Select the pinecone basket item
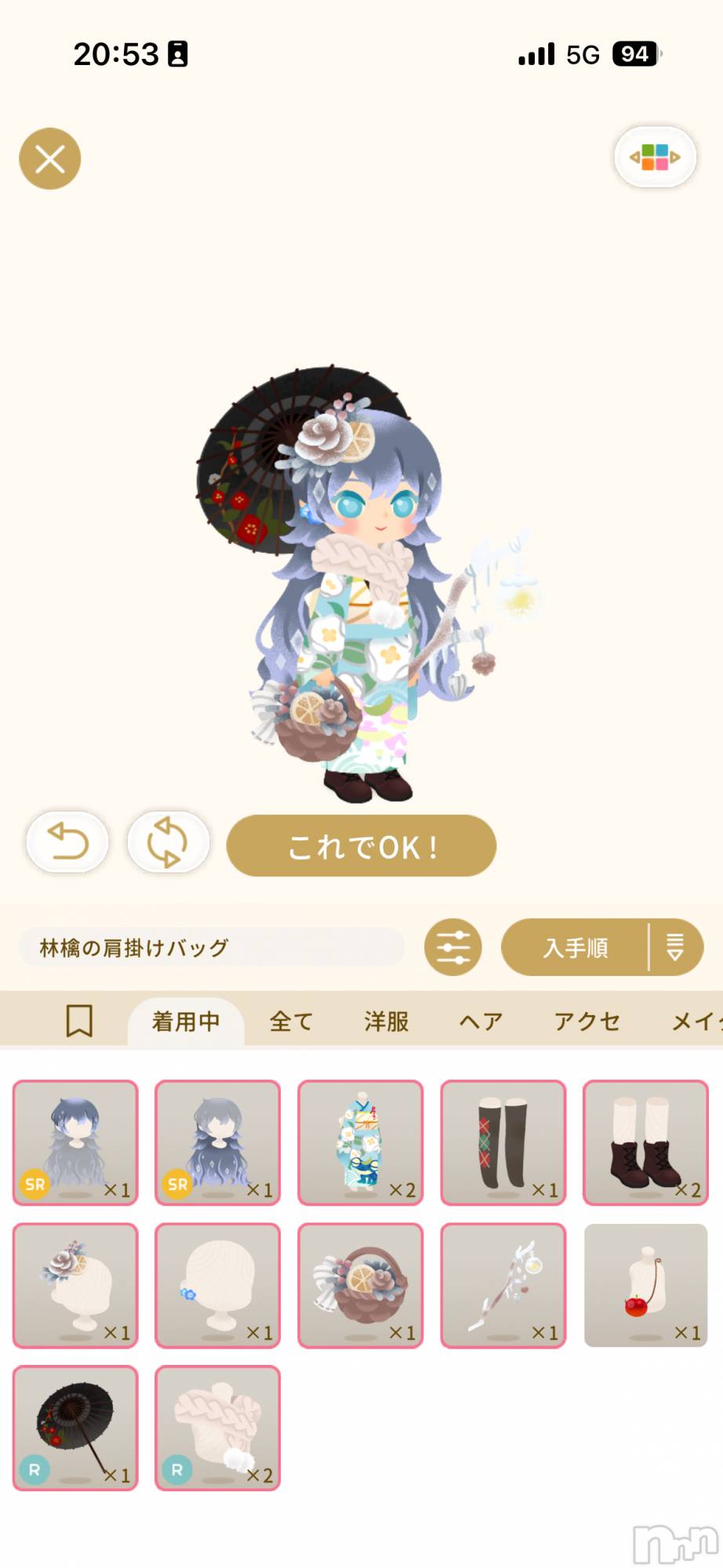Viewport: 723px width, 1568px height. [x=360, y=1284]
